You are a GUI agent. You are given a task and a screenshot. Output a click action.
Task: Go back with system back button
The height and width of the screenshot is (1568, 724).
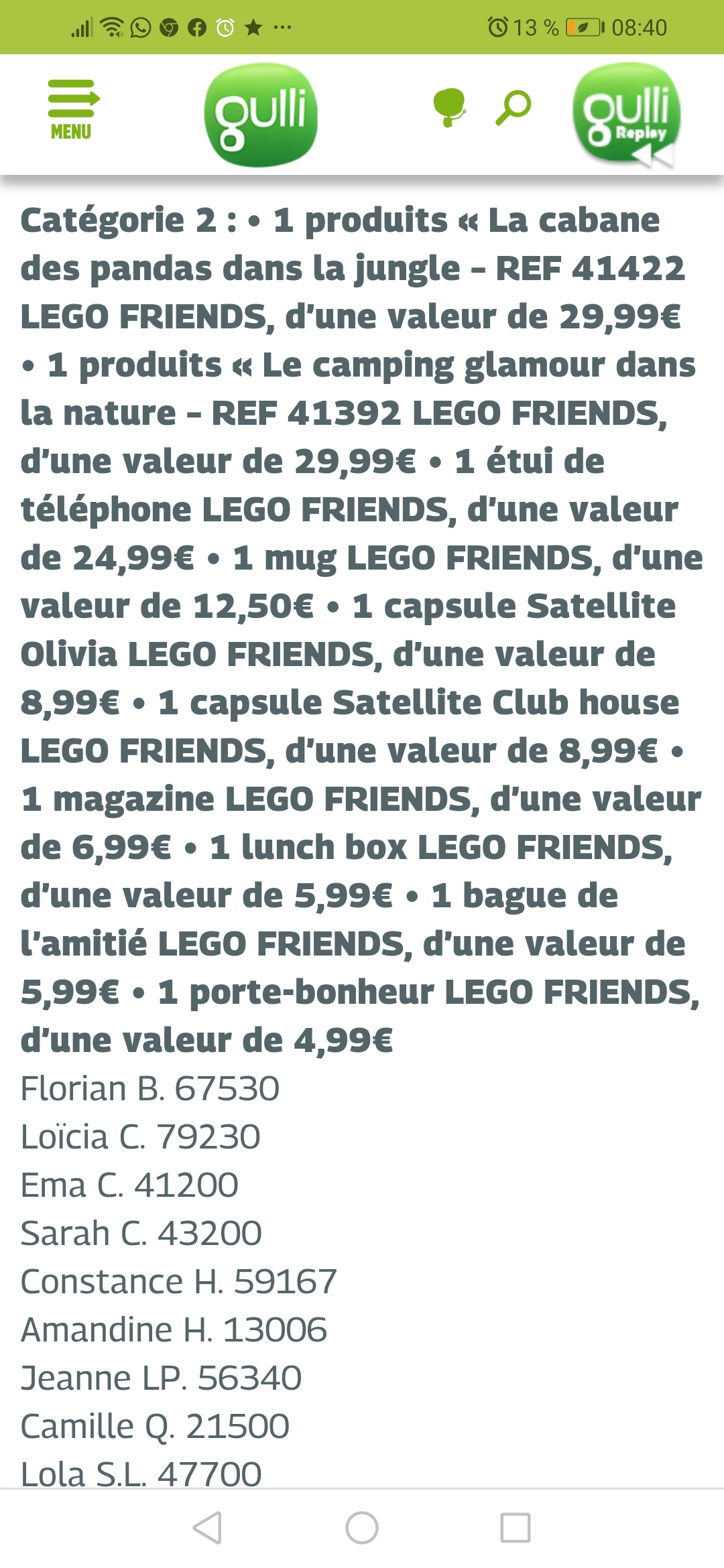pos(207,1528)
